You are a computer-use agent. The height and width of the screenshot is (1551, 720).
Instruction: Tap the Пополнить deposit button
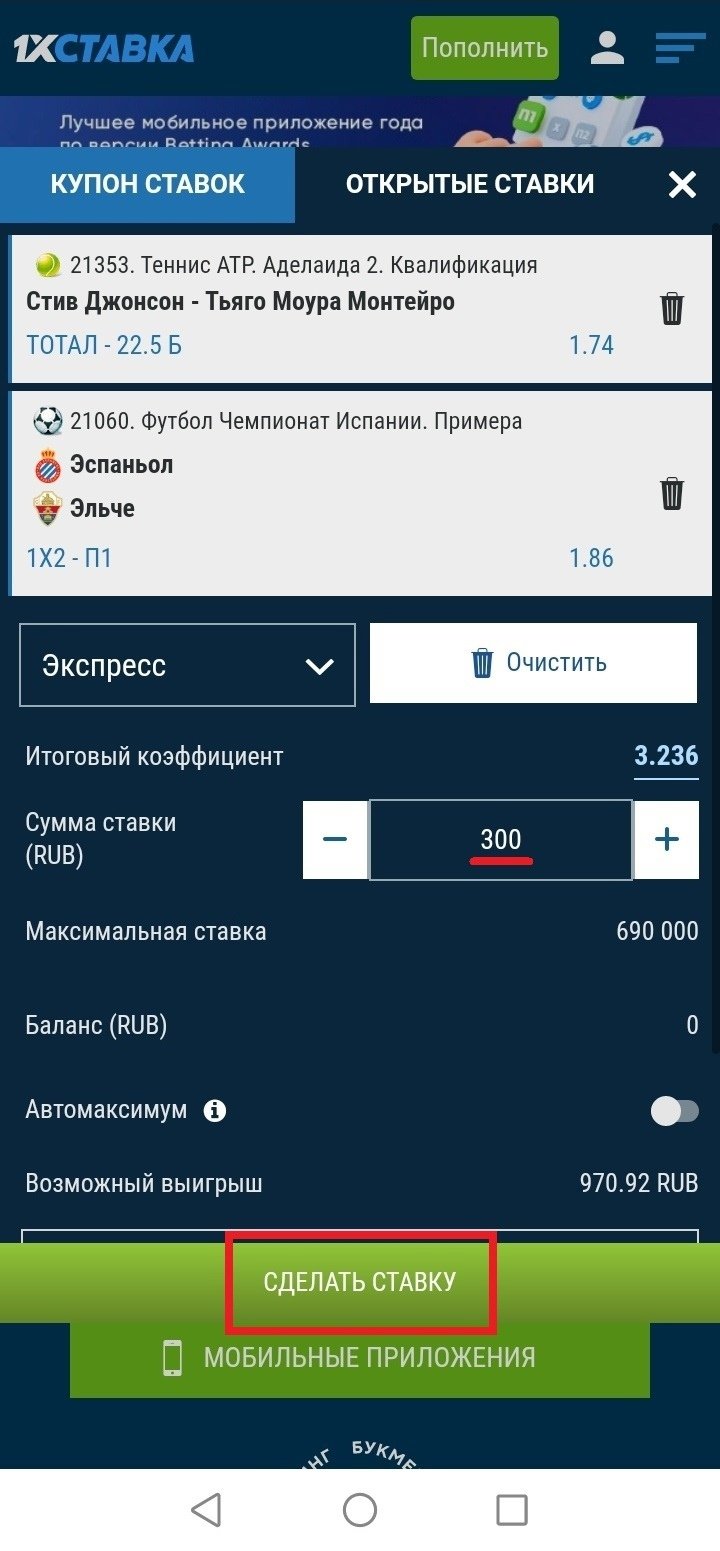point(484,48)
